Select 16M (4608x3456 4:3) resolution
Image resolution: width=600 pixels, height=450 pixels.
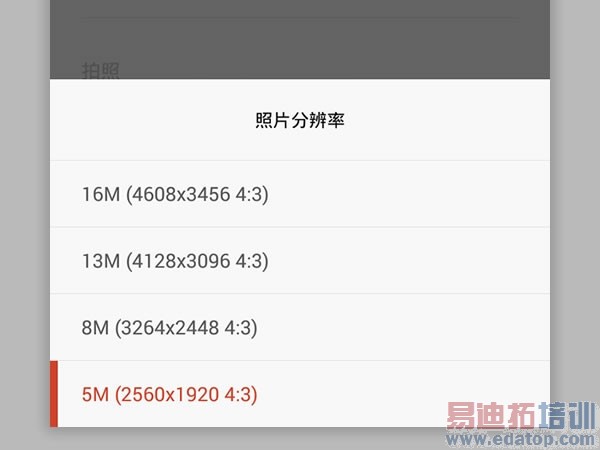[175, 194]
